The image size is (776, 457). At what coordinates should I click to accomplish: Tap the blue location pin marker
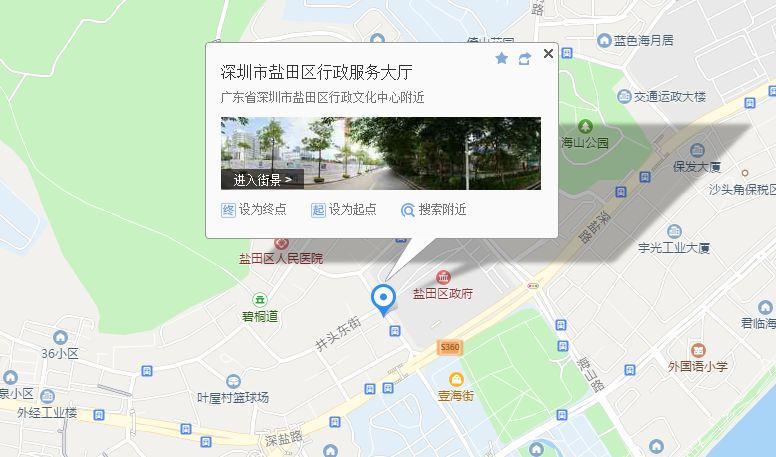(382, 298)
